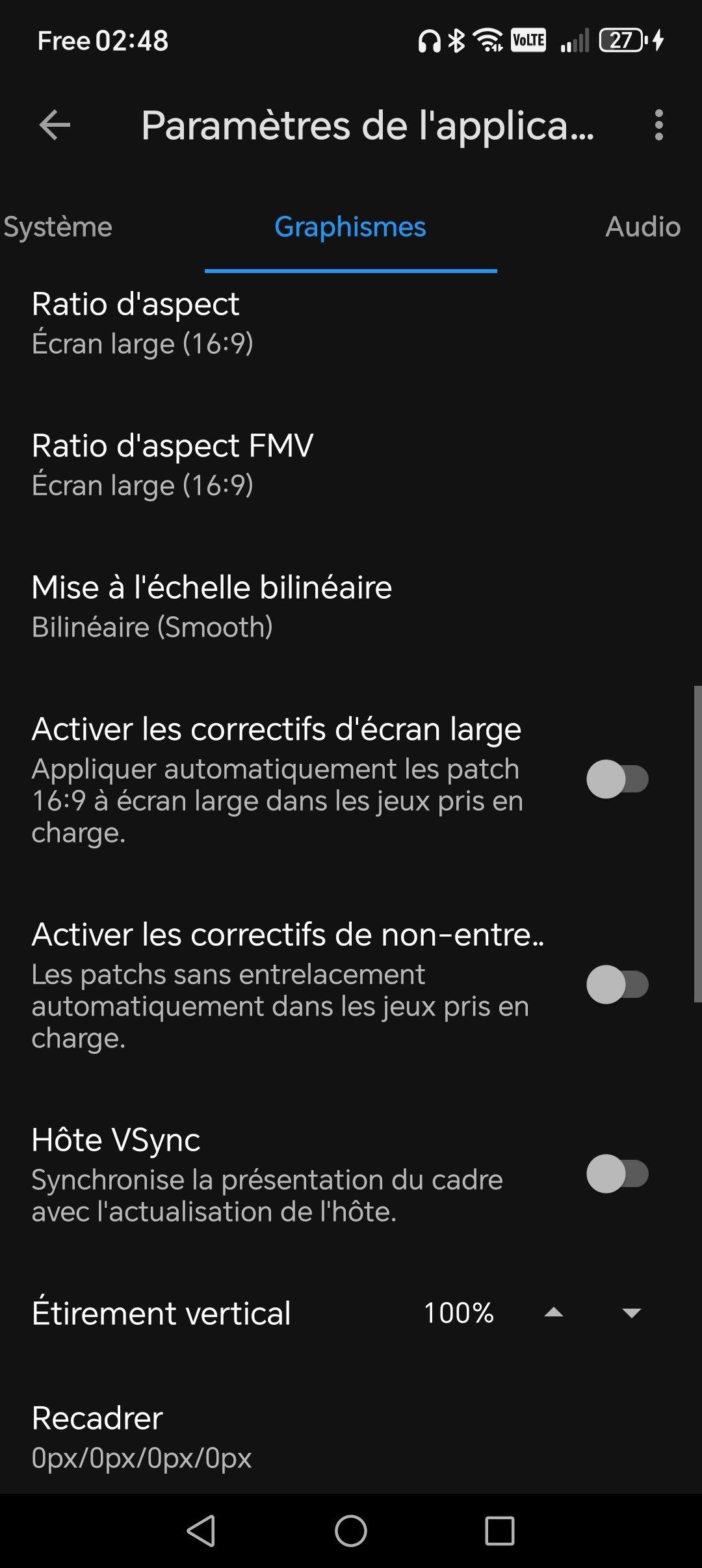This screenshot has height=1568, width=702.
Task: Open the Recadrer setting
Action: pos(351,1438)
